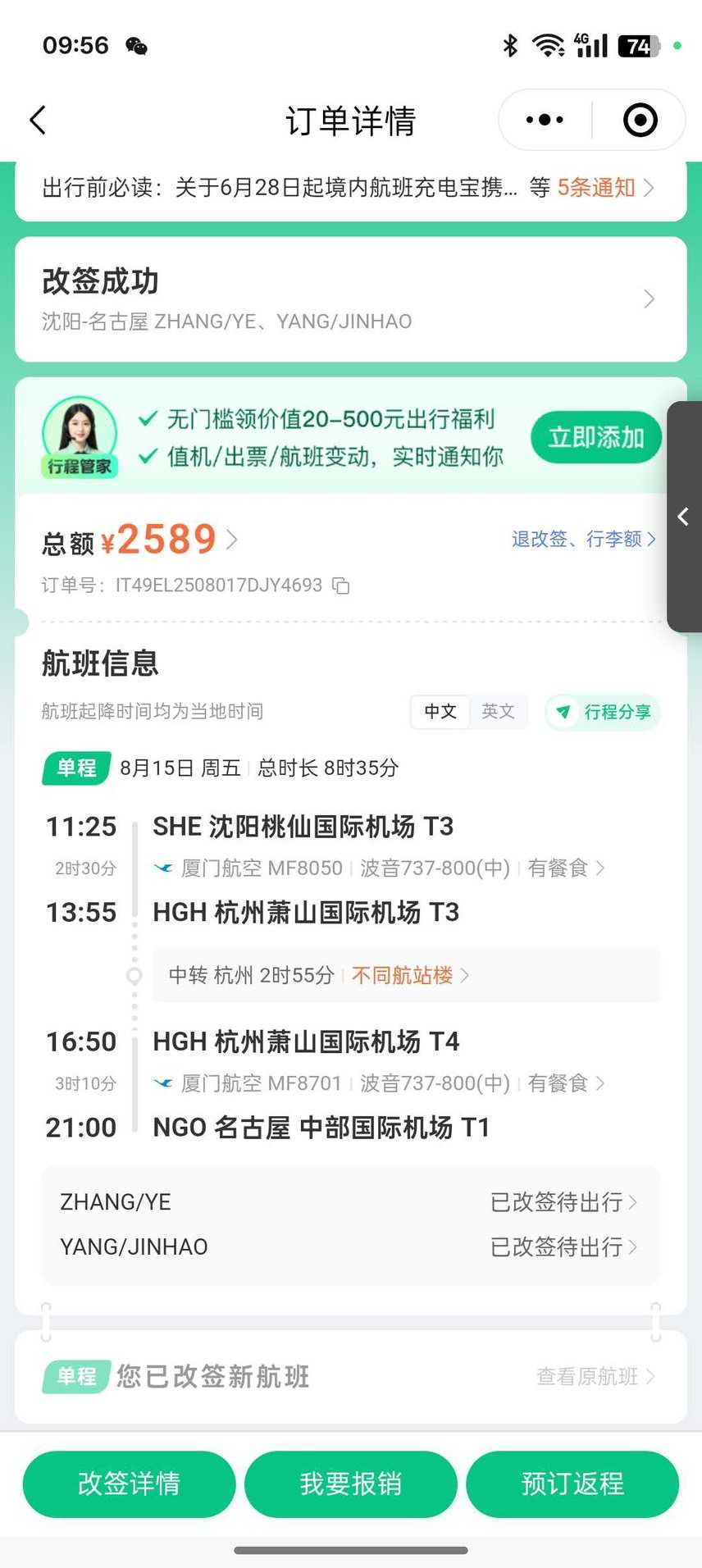The image size is (702, 1568).
Task: Go back from order details
Action: [39, 121]
